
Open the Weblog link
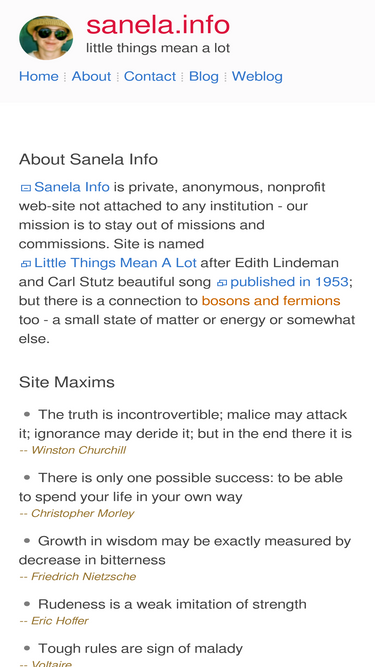(257, 77)
